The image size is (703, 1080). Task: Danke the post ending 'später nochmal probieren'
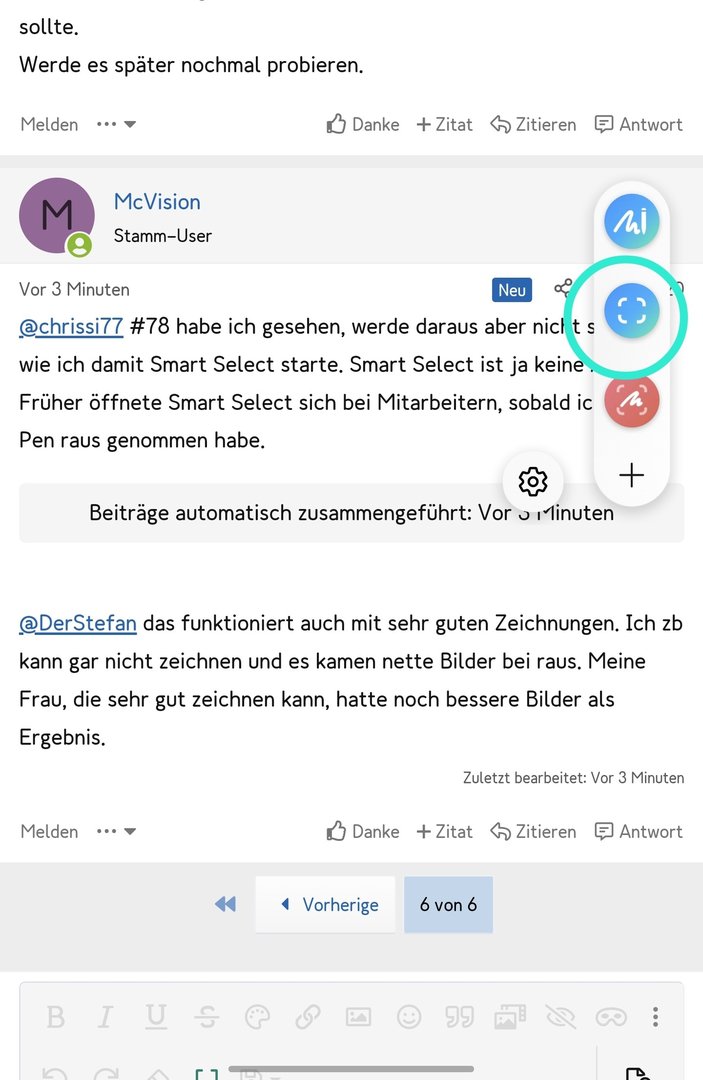(363, 124)
